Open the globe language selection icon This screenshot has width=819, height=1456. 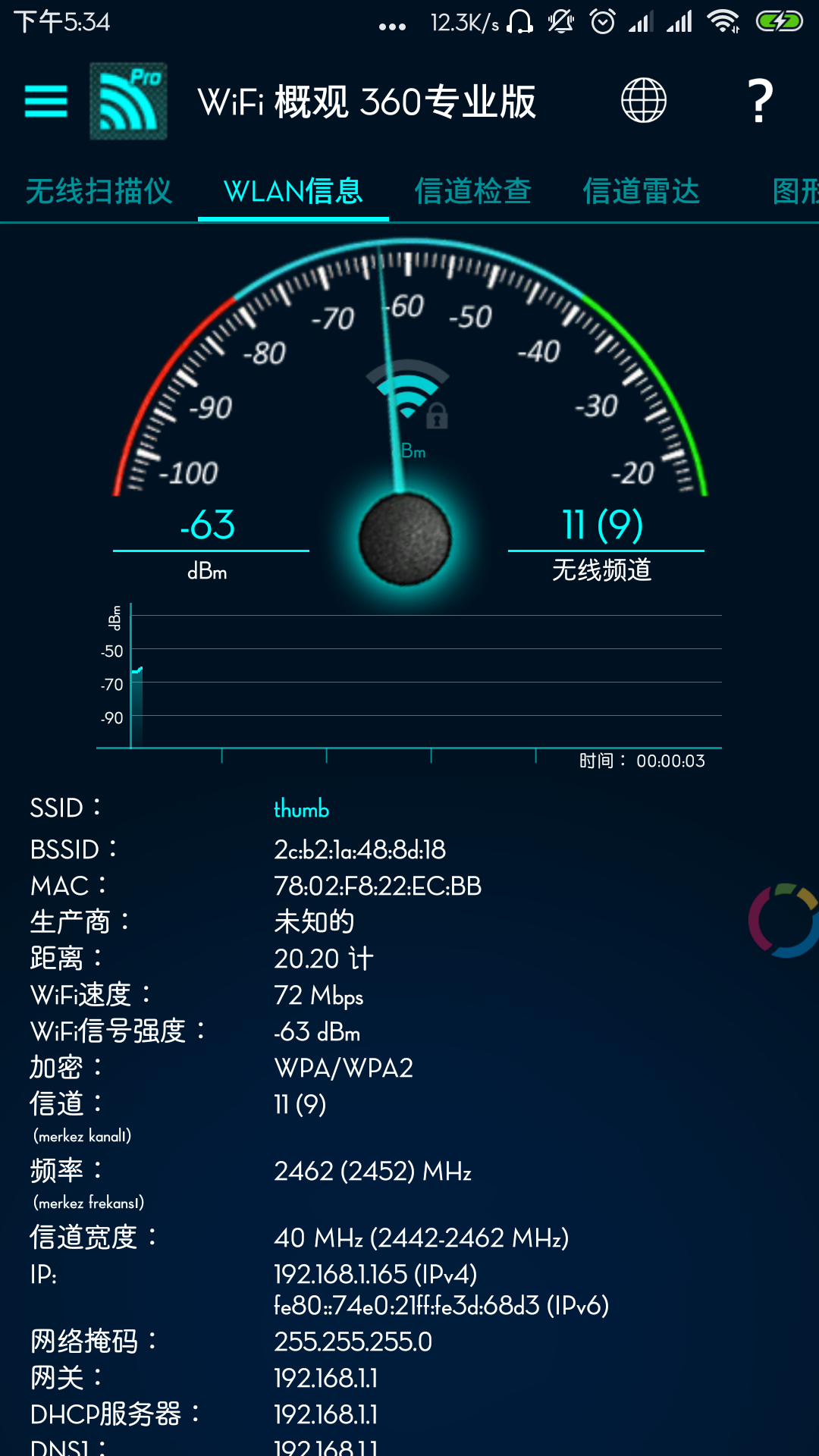[x=644, y=100]
